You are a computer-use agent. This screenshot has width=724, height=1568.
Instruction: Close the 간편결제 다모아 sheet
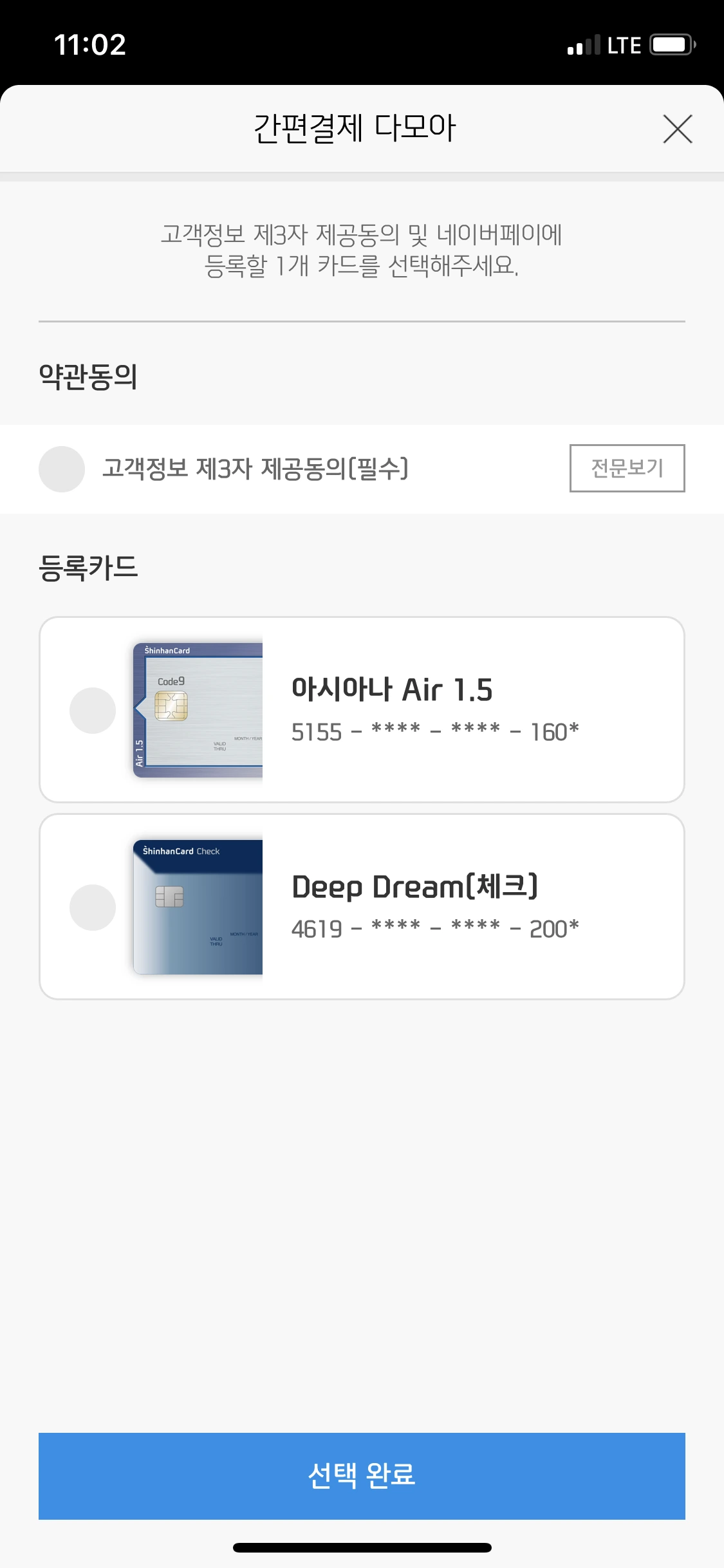[x=677, y=129]
